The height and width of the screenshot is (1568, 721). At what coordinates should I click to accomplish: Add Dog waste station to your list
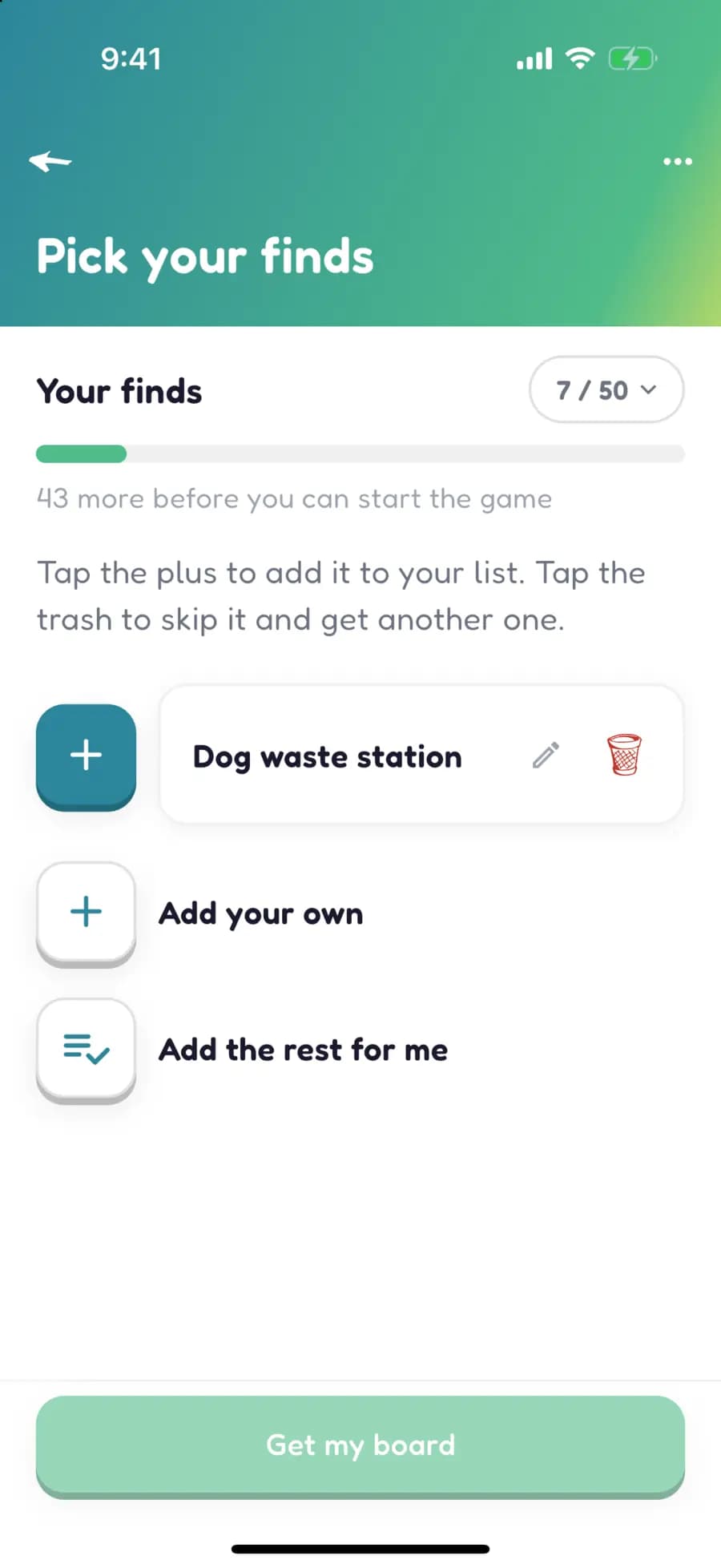[86, 756]
